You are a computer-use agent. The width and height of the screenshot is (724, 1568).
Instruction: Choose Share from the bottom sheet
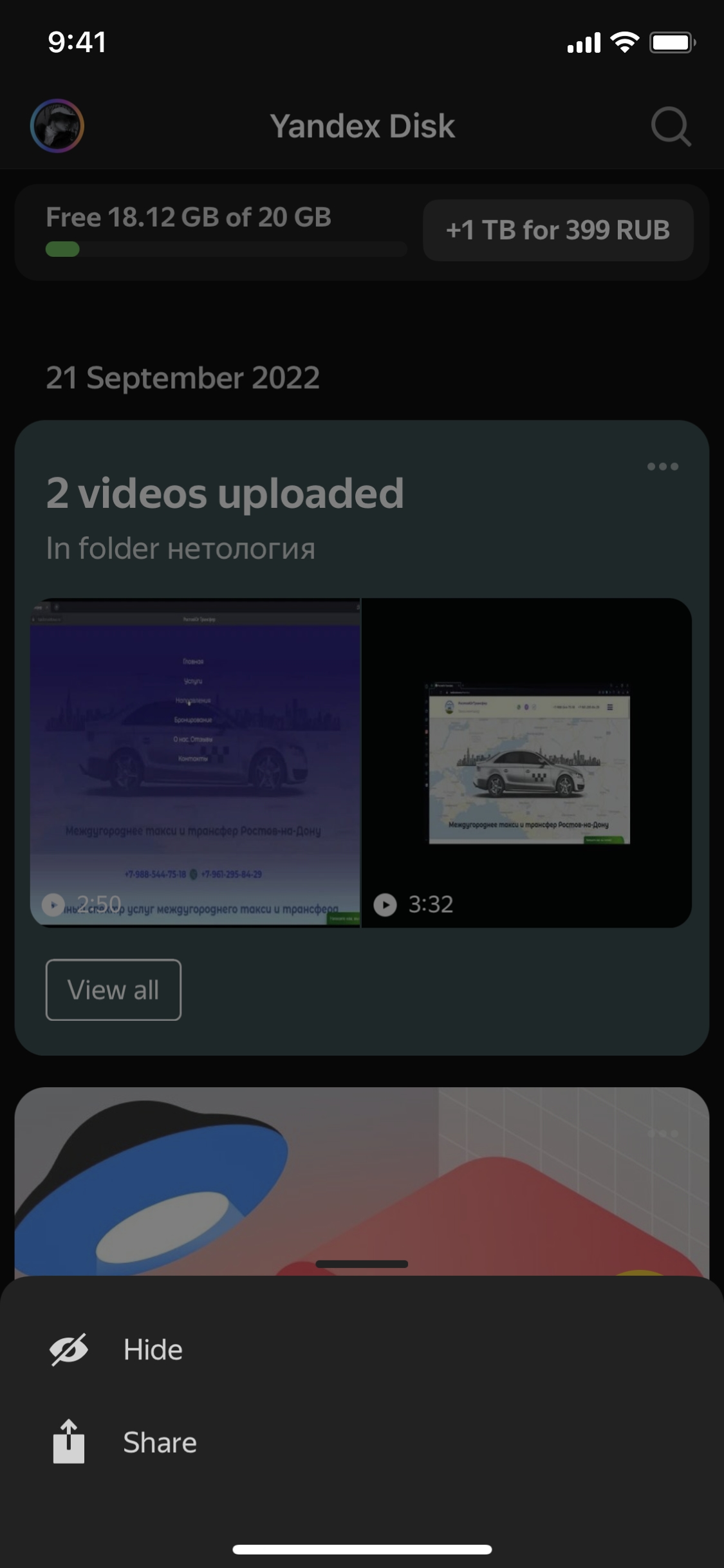tap(158, 1442)
